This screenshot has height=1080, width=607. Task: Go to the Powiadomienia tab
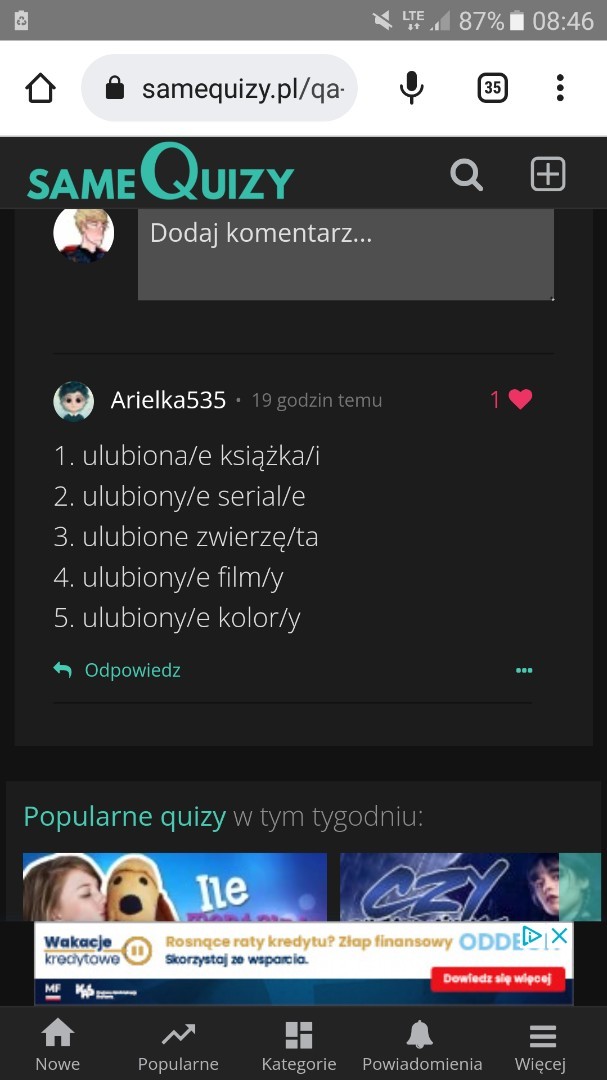pos(421,1045)
